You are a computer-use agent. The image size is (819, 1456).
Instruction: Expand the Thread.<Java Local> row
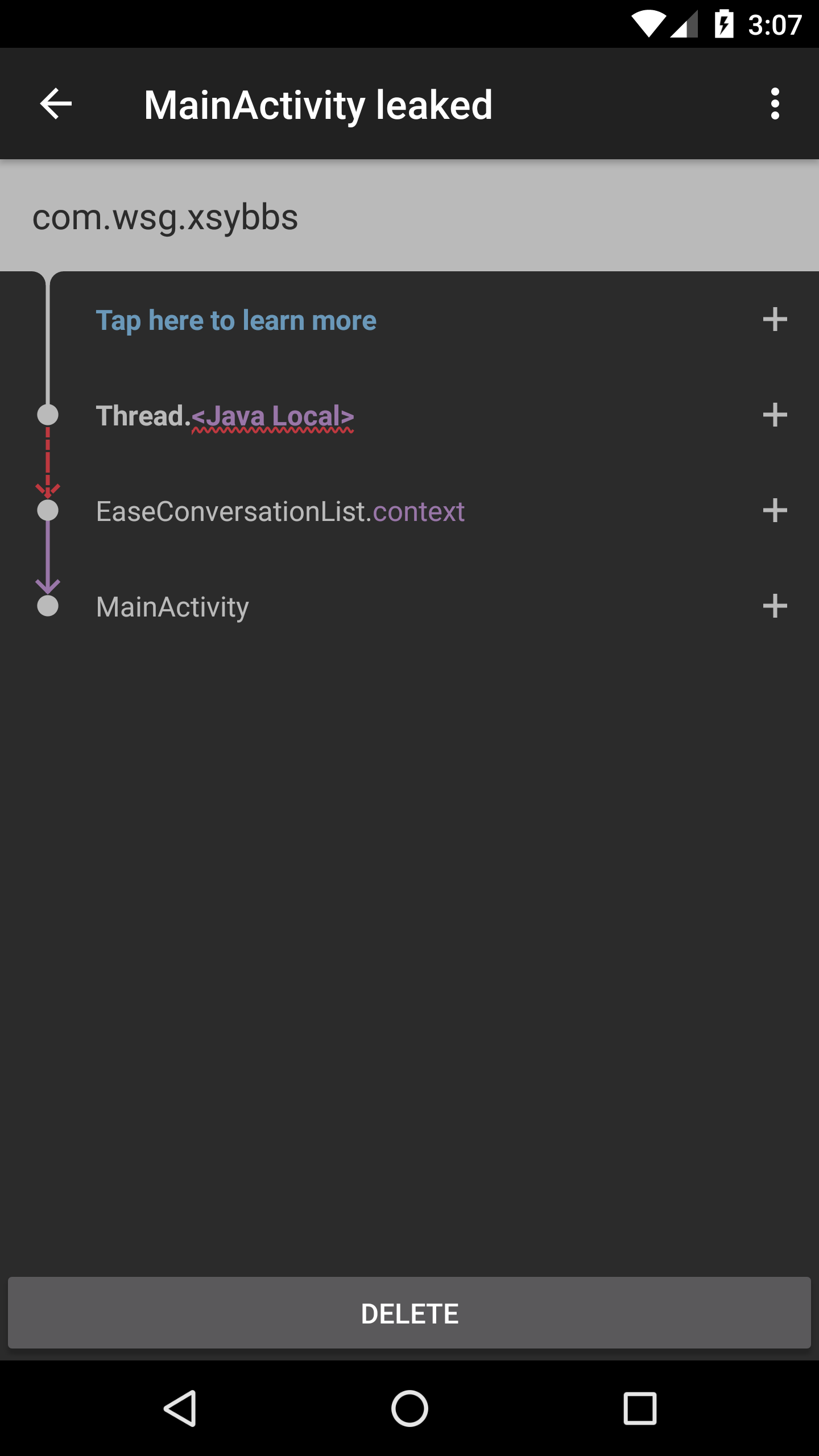click(775, 415)
